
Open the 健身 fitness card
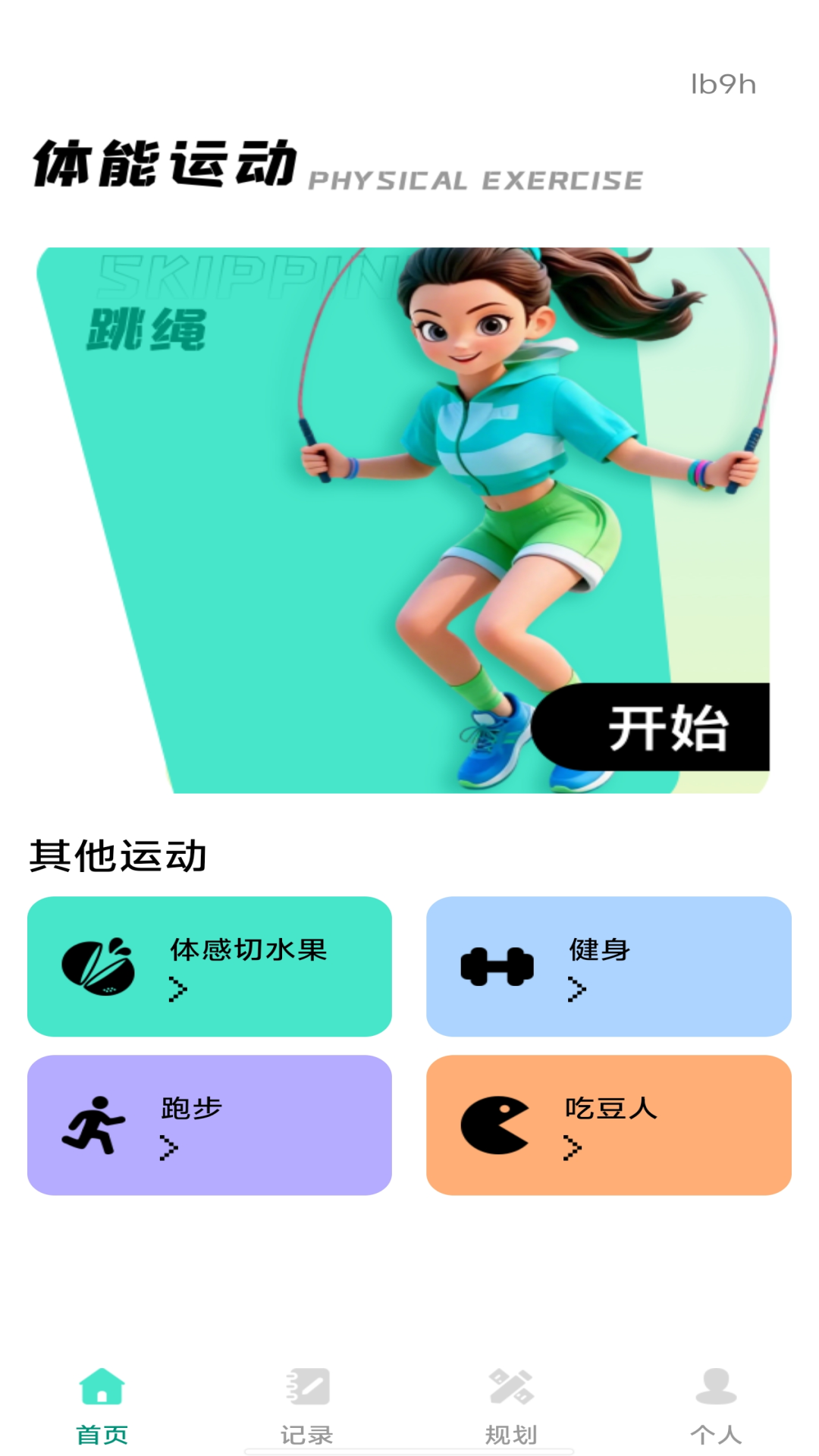pos(609,966)
